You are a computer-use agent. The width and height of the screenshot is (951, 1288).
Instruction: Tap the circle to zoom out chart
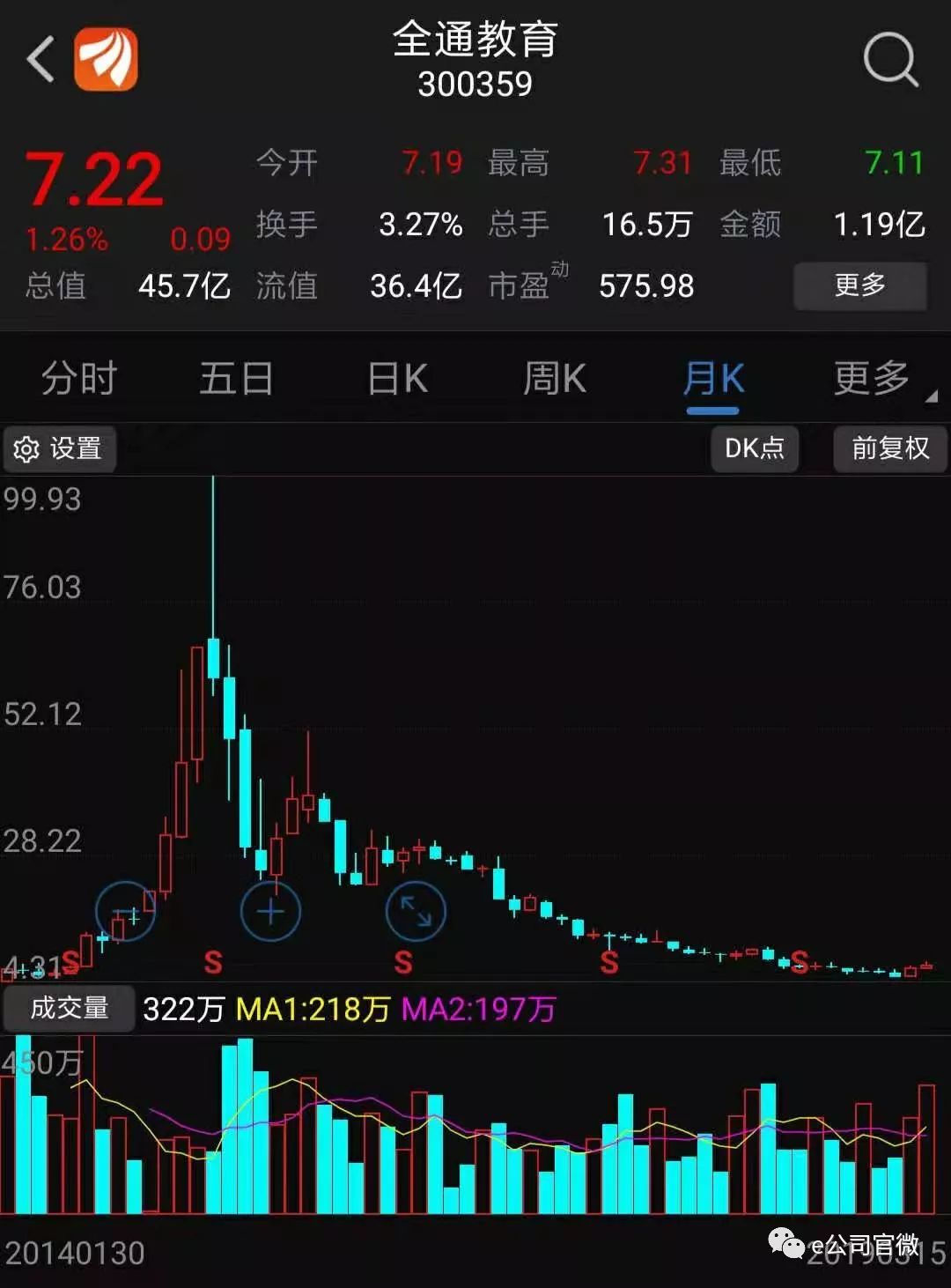pos(125,911)
